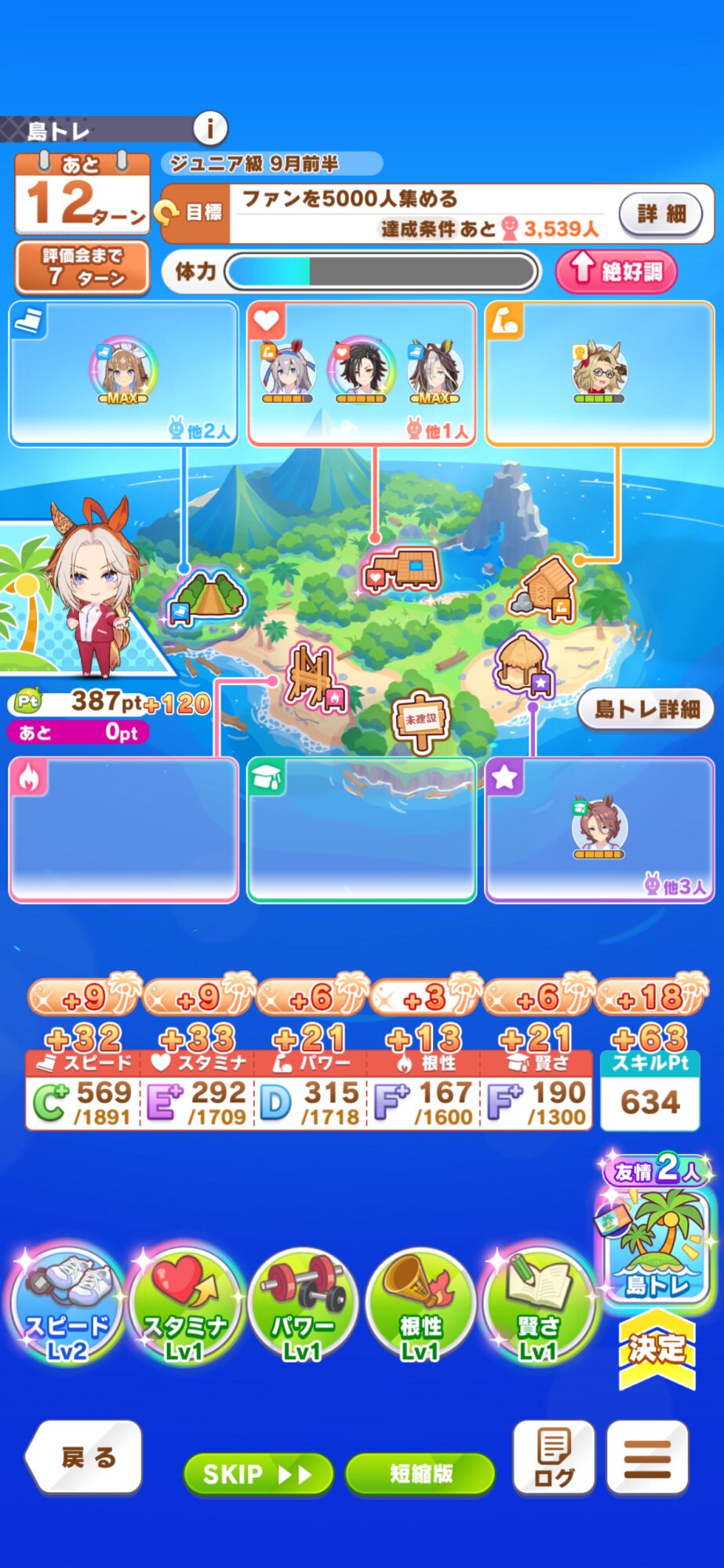Open the 島トレ詳細 button

tap(646, 710)
